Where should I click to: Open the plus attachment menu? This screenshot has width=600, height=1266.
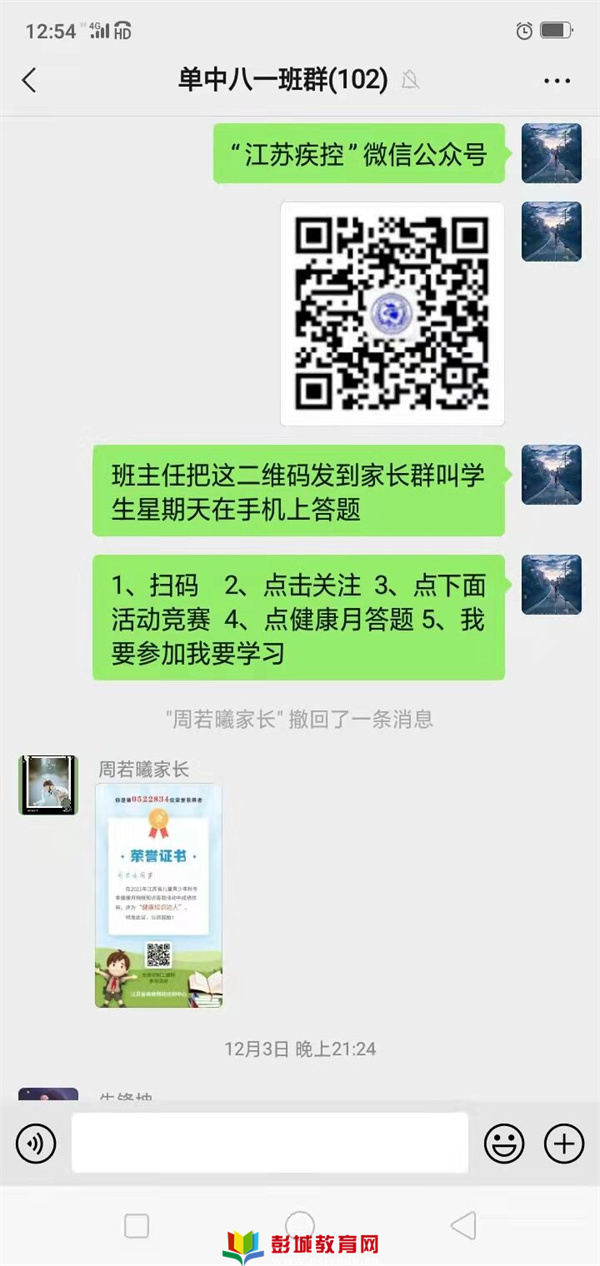563,1143
